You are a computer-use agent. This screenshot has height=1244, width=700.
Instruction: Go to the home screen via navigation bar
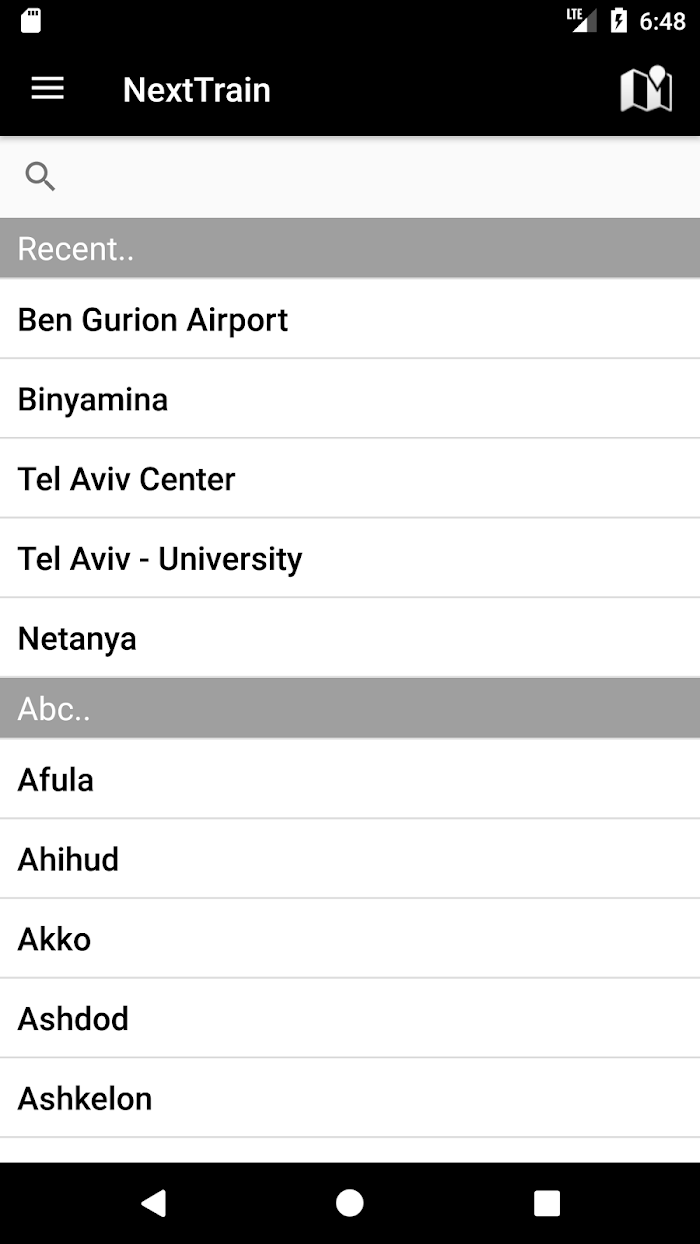point(350,1203)
